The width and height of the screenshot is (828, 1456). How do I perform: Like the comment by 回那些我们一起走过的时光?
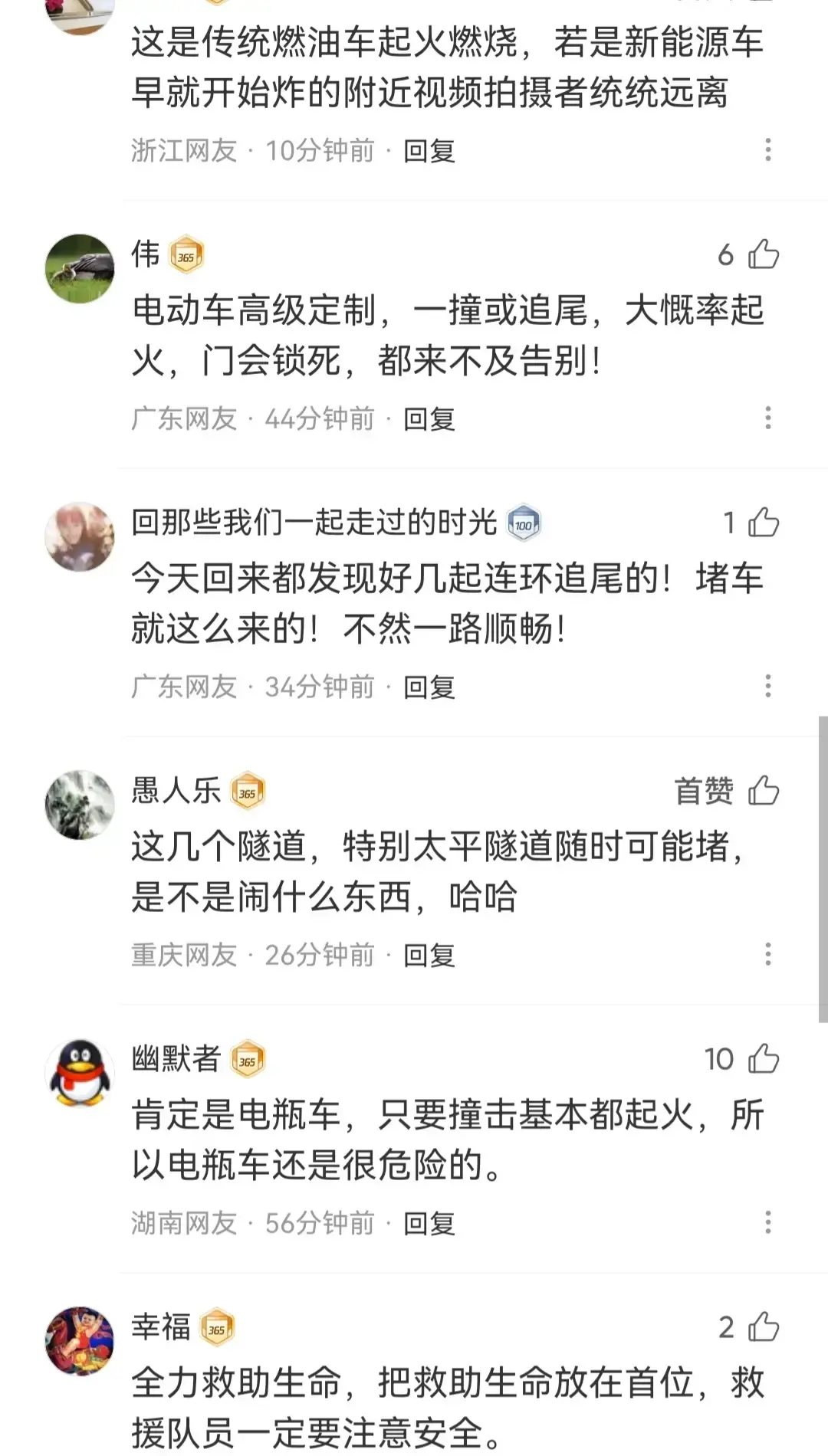(764, 522)
